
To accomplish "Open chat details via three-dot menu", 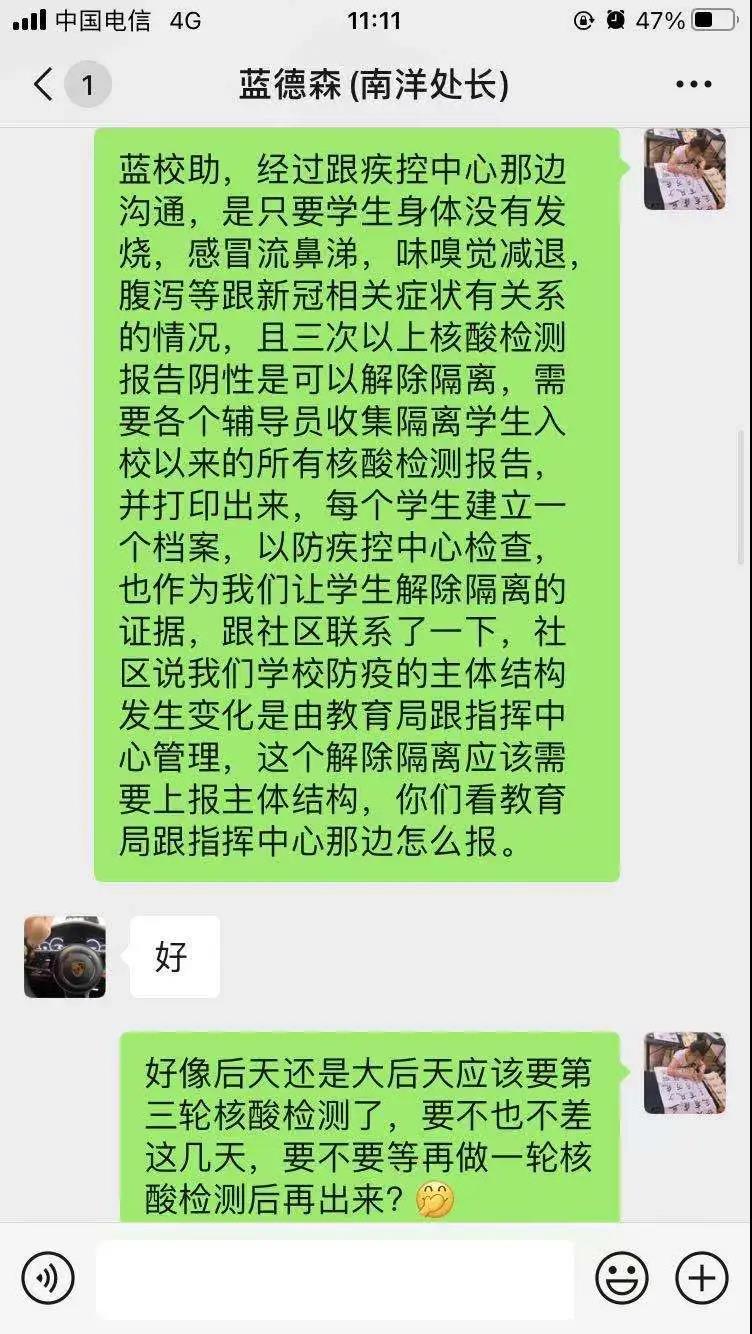I will point(693,85).
